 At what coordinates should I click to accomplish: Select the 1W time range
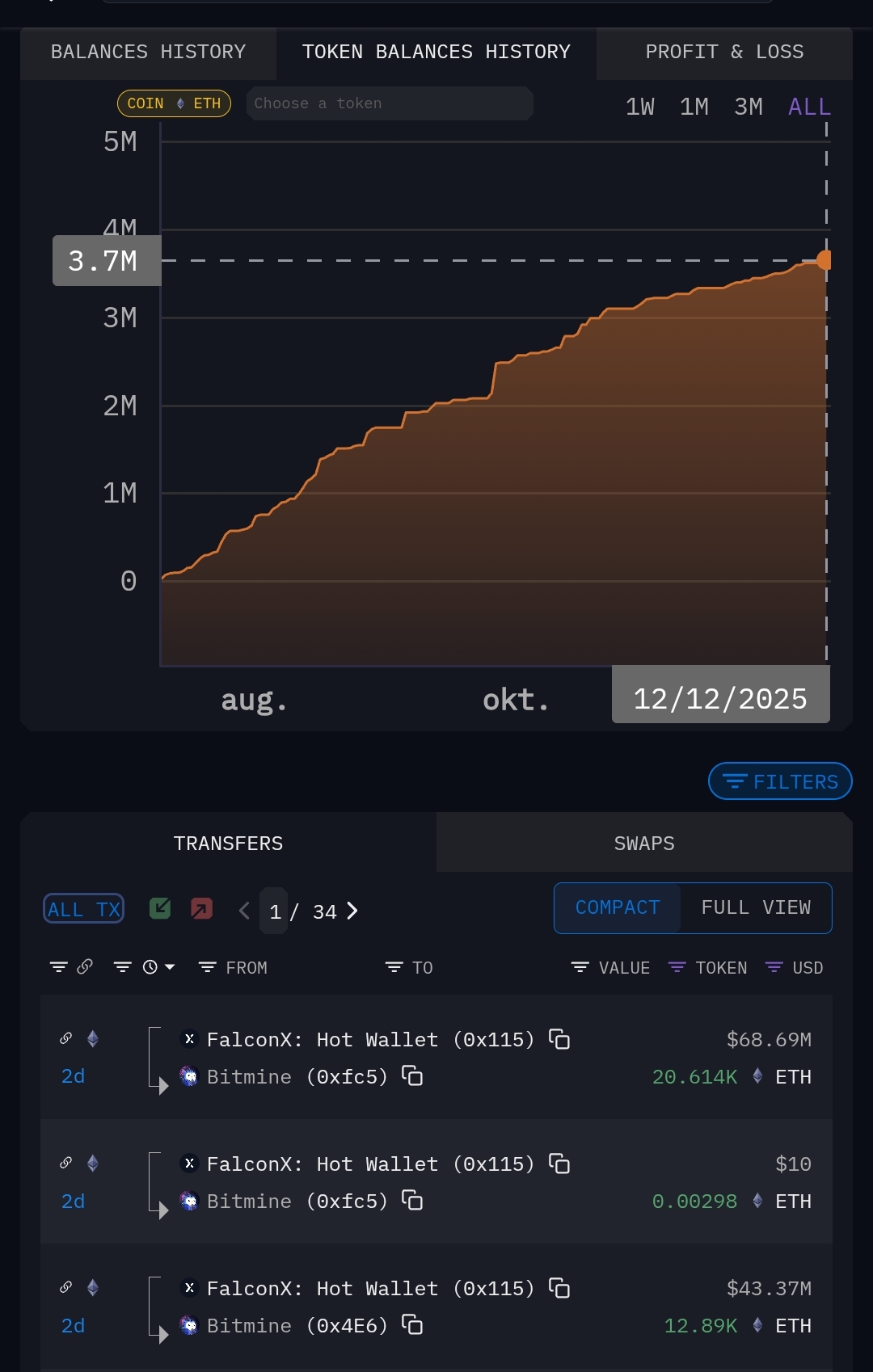pyautogui.click(x=639, y=107)
